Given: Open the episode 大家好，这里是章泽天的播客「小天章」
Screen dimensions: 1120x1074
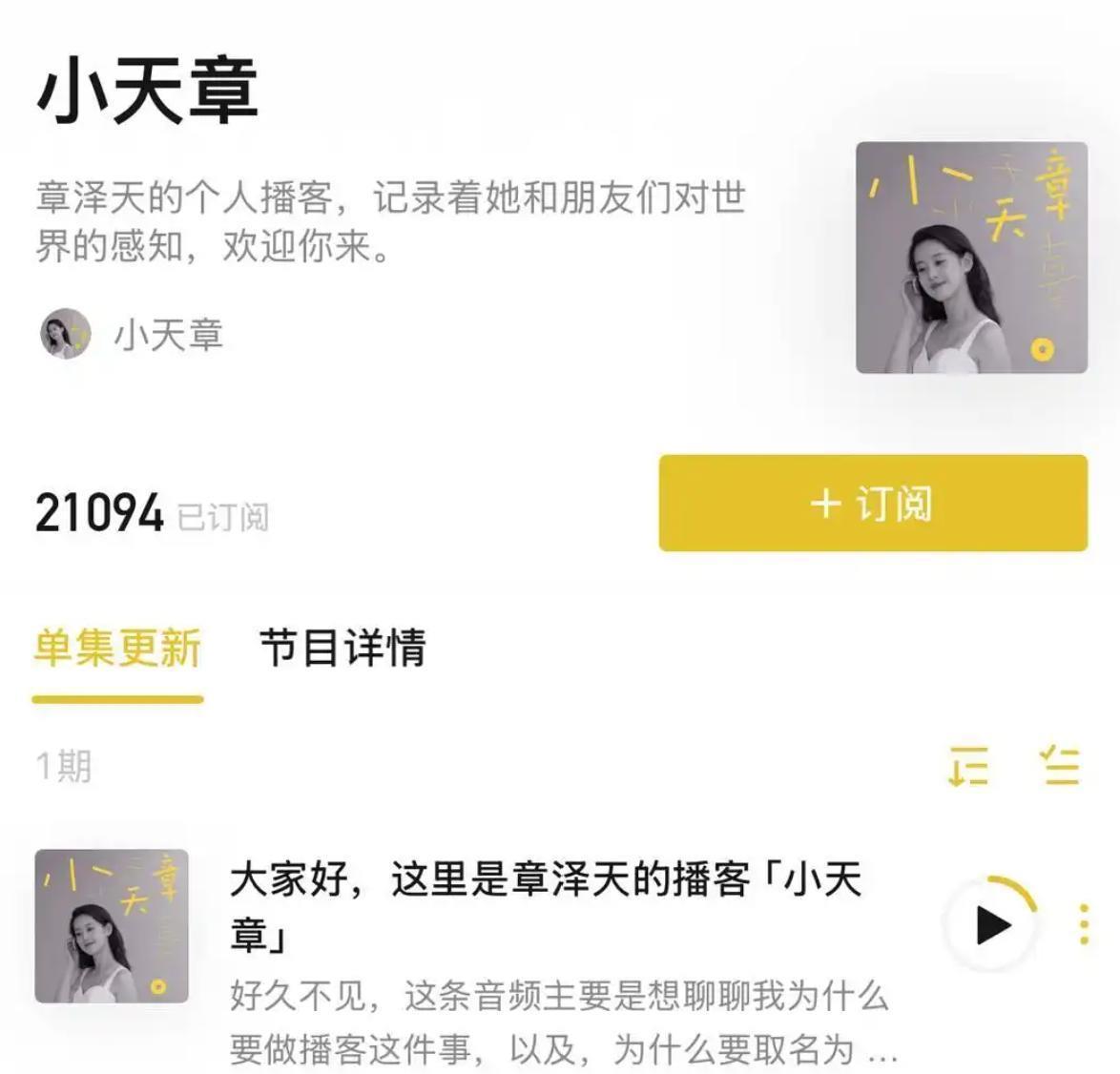Looking at the screenshot, I should tap(546, 904).
